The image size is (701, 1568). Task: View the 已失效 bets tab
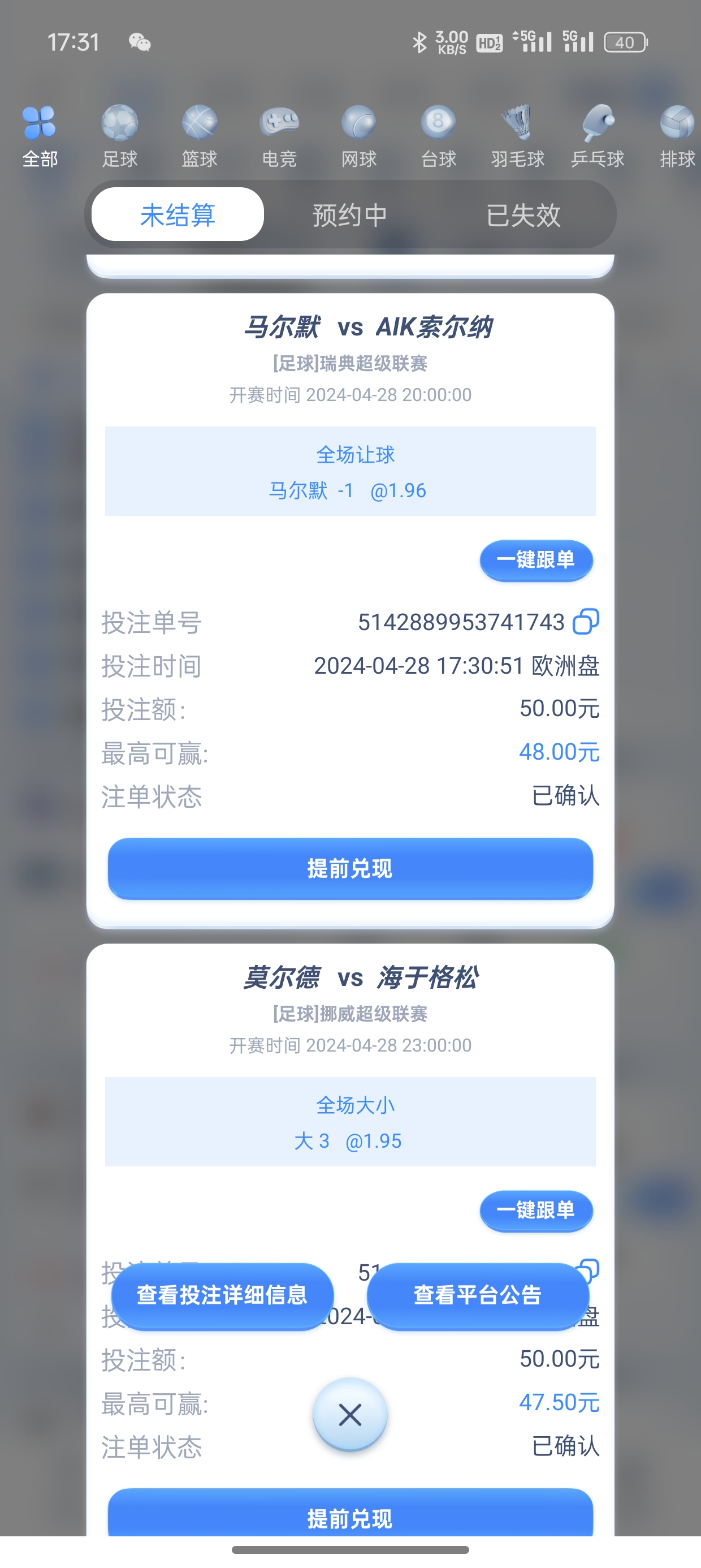point(523,215)
